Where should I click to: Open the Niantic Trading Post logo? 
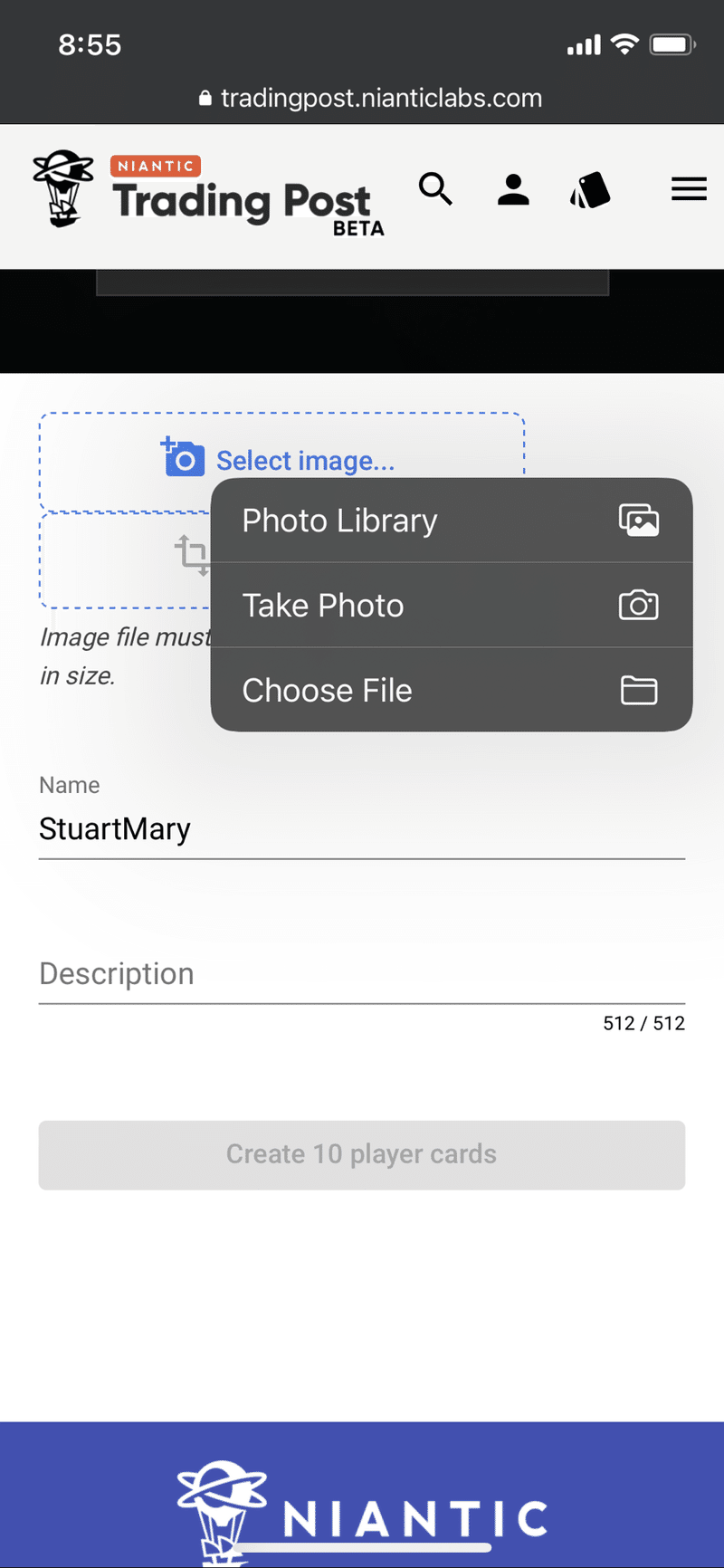(208, 193)
